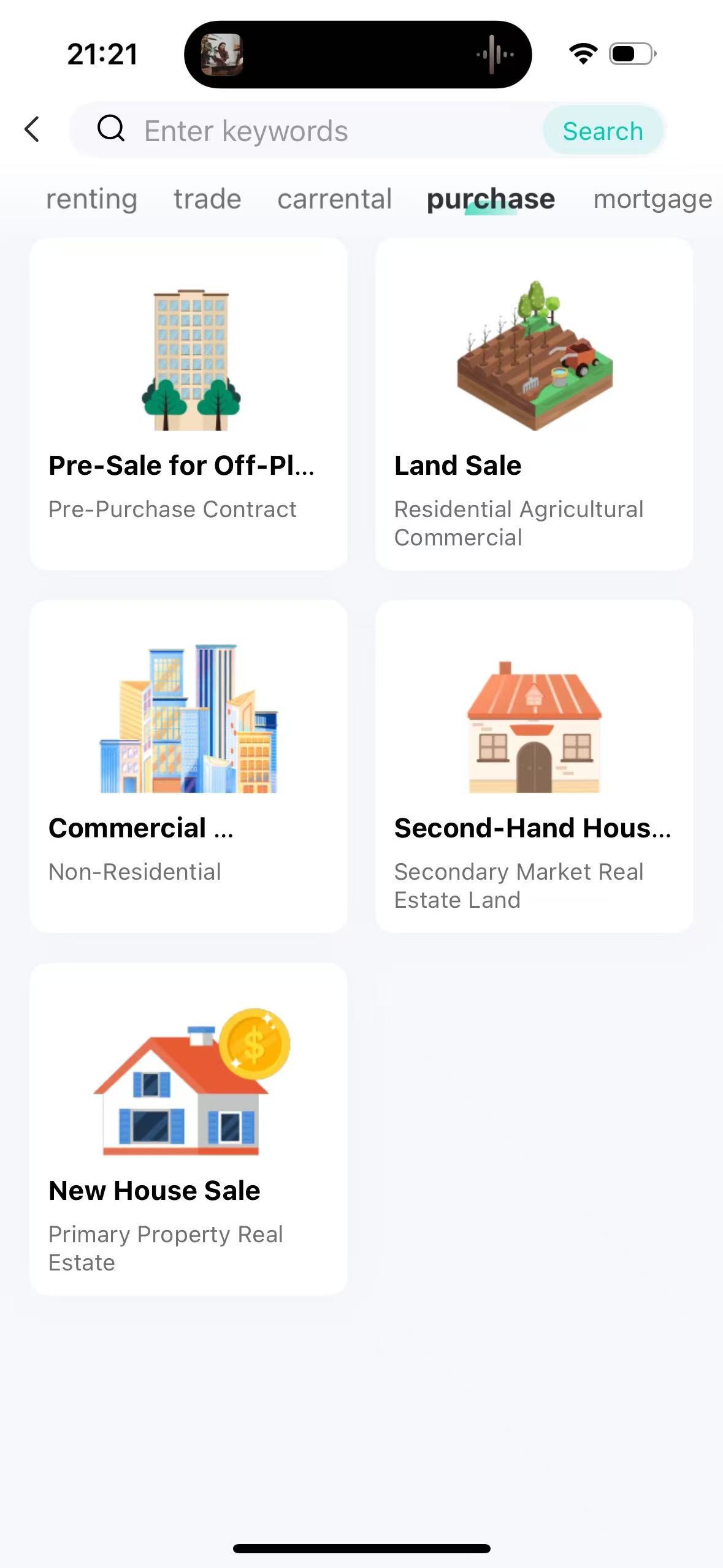Switch to the trade tab
The width and height of the screenshot is (723, 1568).
click(x=207, y=199)
